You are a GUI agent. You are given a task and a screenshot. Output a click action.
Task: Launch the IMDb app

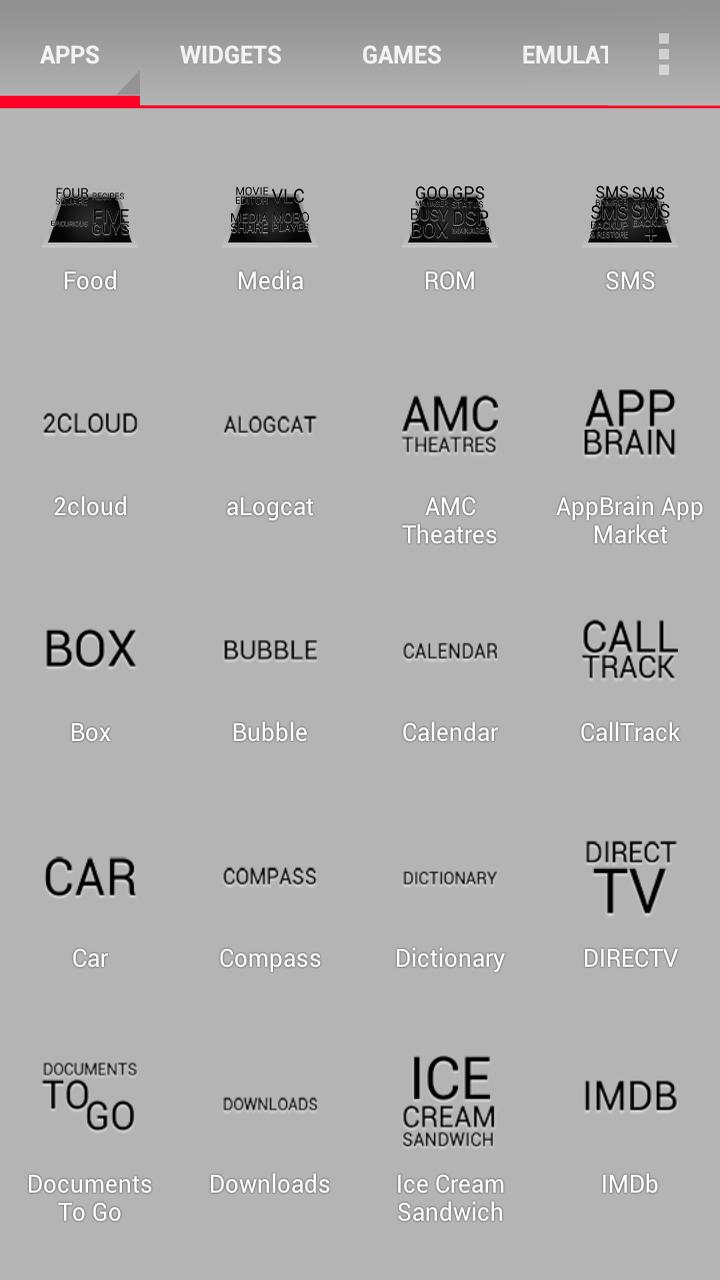[630, 1136]
